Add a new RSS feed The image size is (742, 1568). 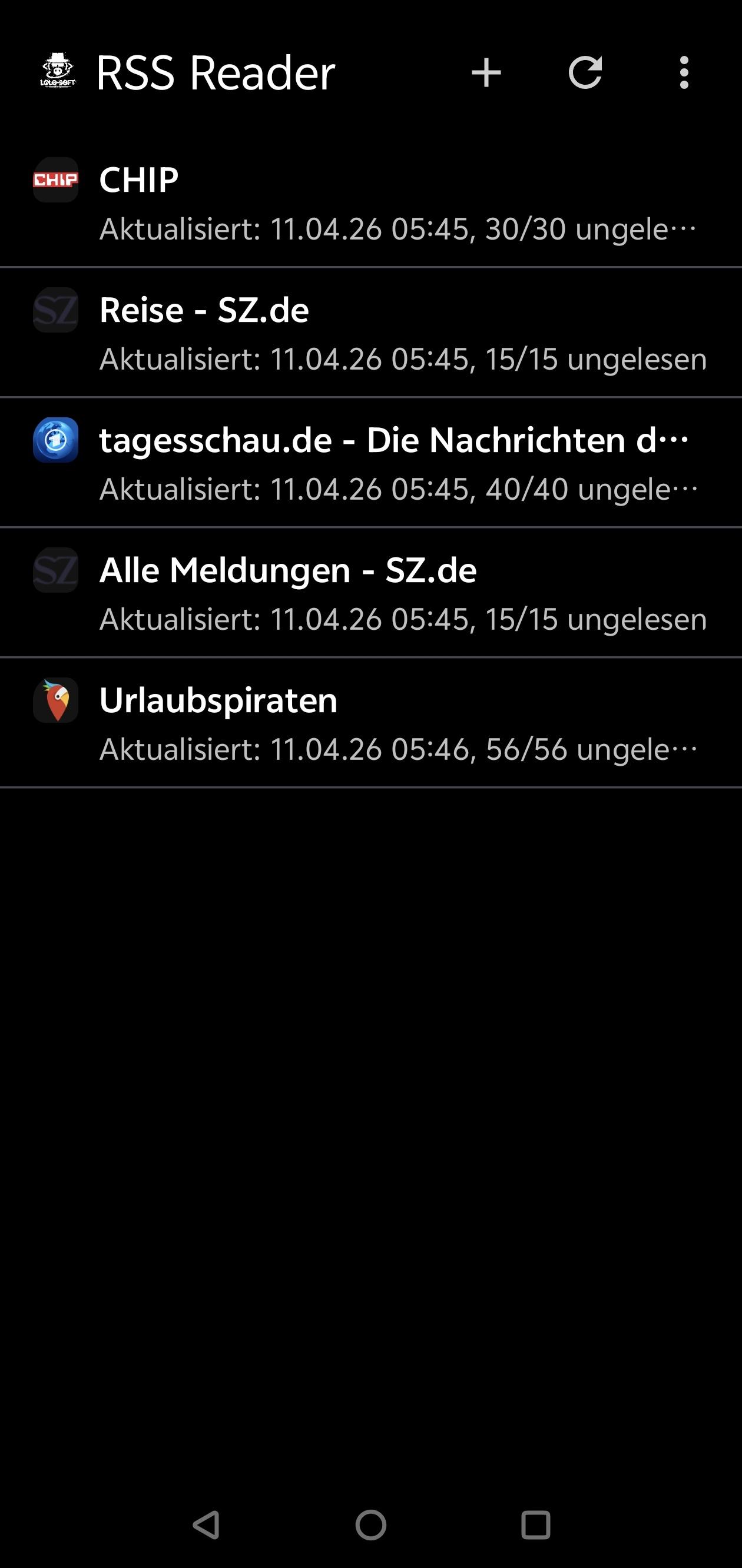pos(485,73)
